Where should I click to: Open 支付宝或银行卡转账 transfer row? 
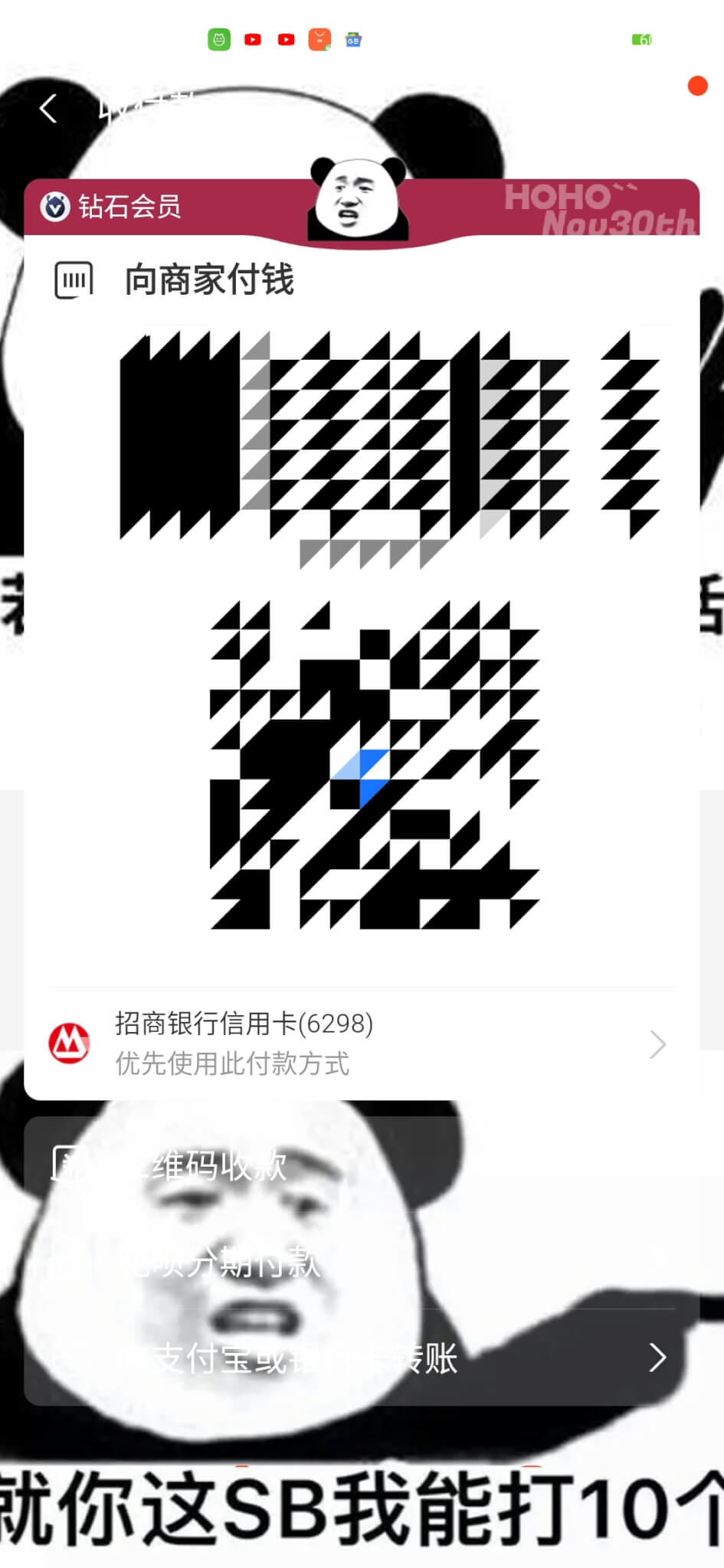pos(362,1358)
